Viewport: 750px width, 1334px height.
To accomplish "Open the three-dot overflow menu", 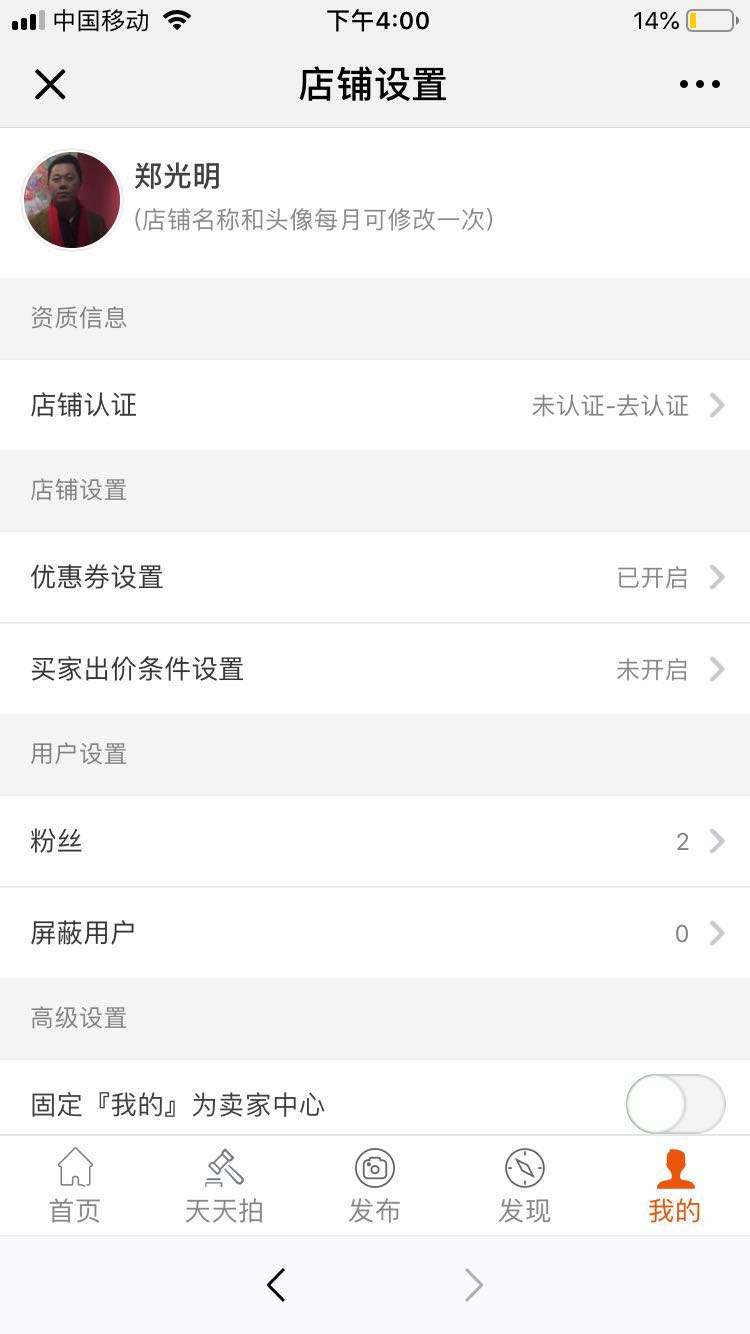I will (699, 85).
